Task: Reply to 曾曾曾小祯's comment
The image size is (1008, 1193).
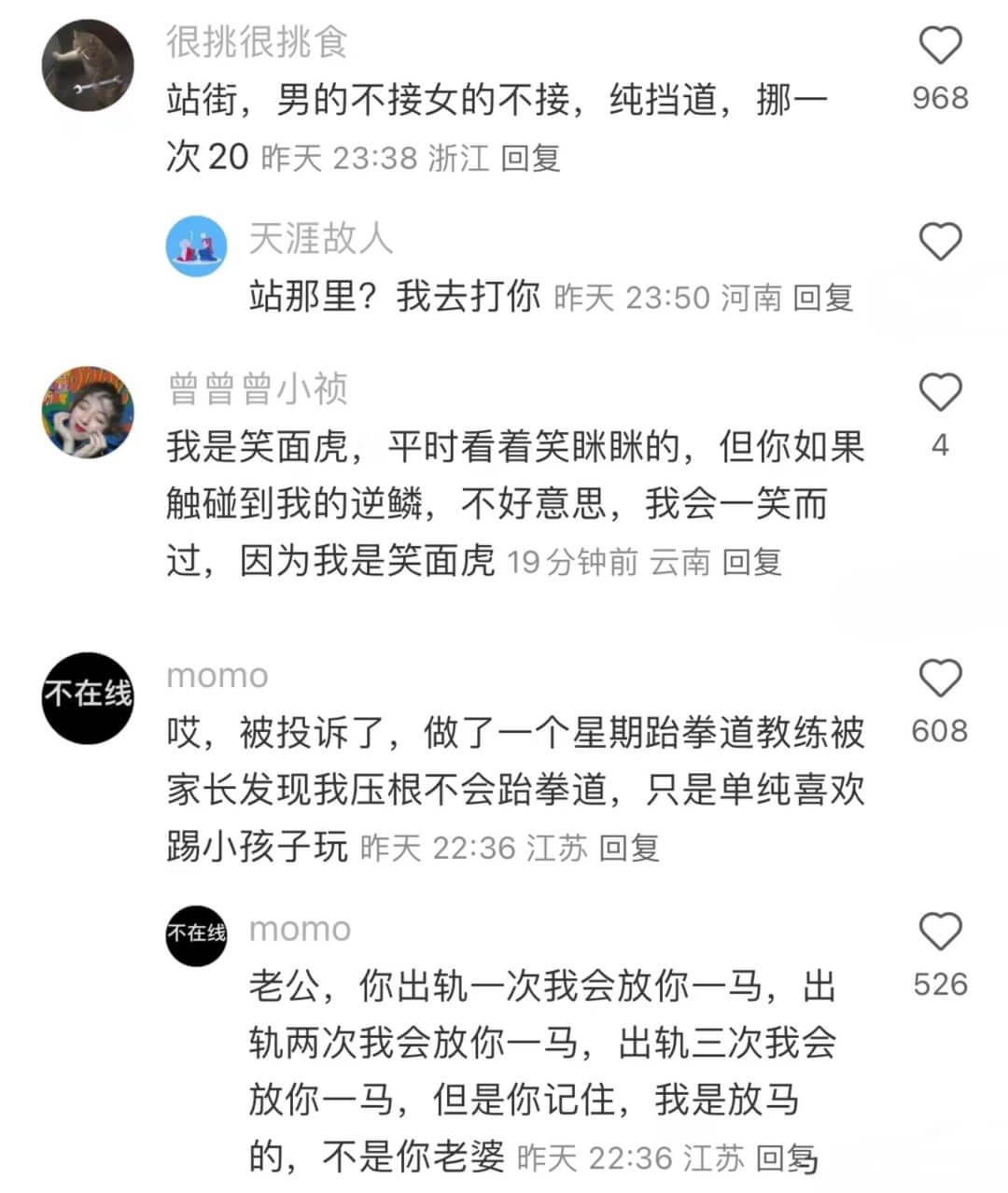Action: point(751,562)
